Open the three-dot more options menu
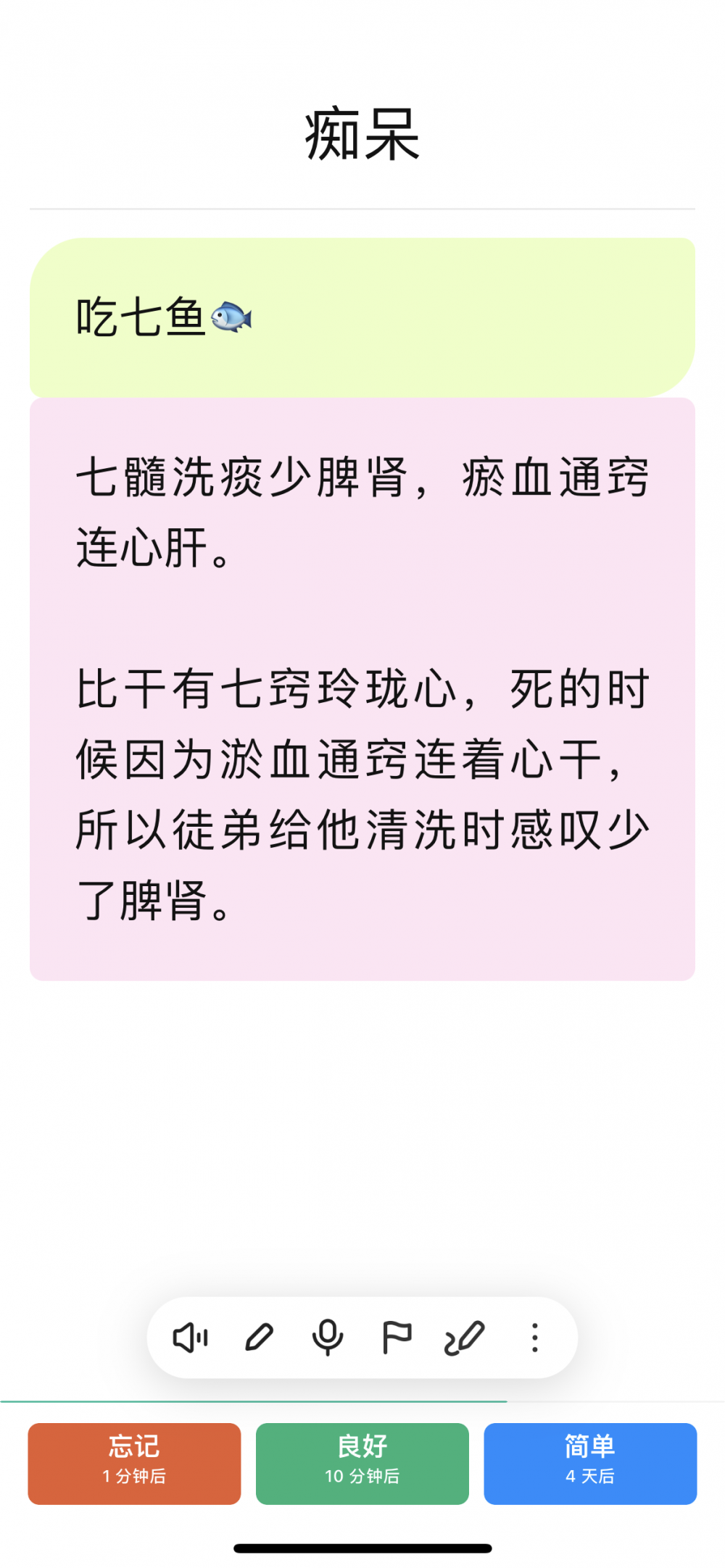 point(534,1338)
